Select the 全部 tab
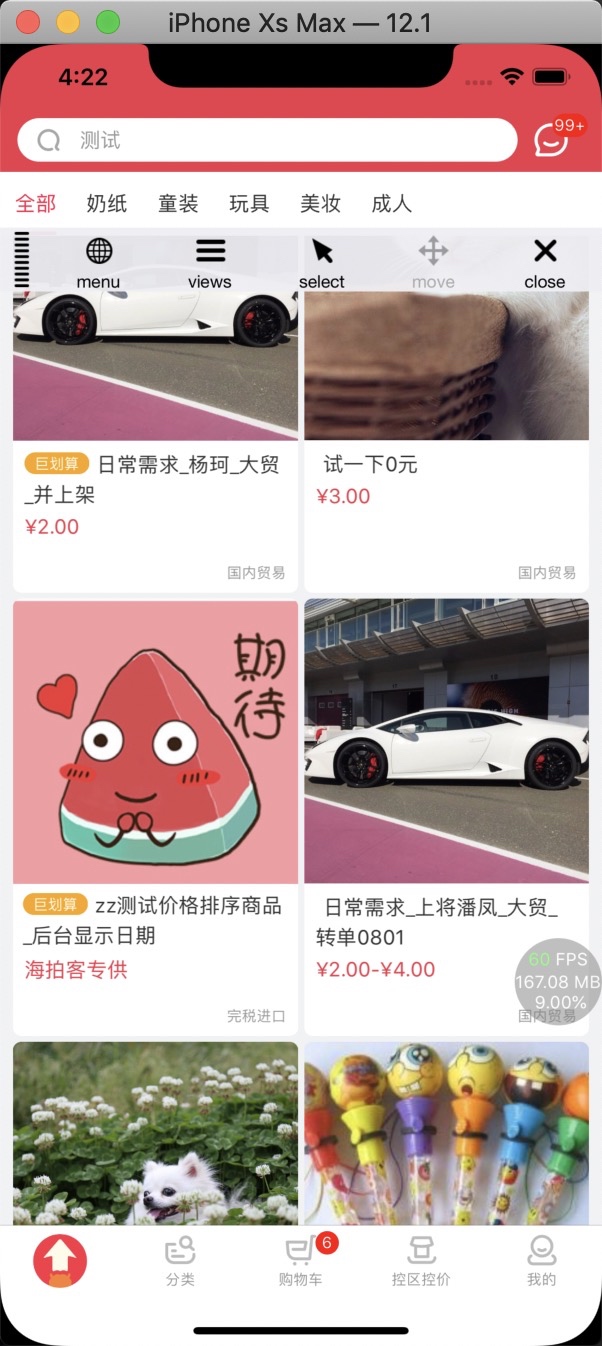The height and width of the screenshot is (1346, 602). tap(36, 204)
